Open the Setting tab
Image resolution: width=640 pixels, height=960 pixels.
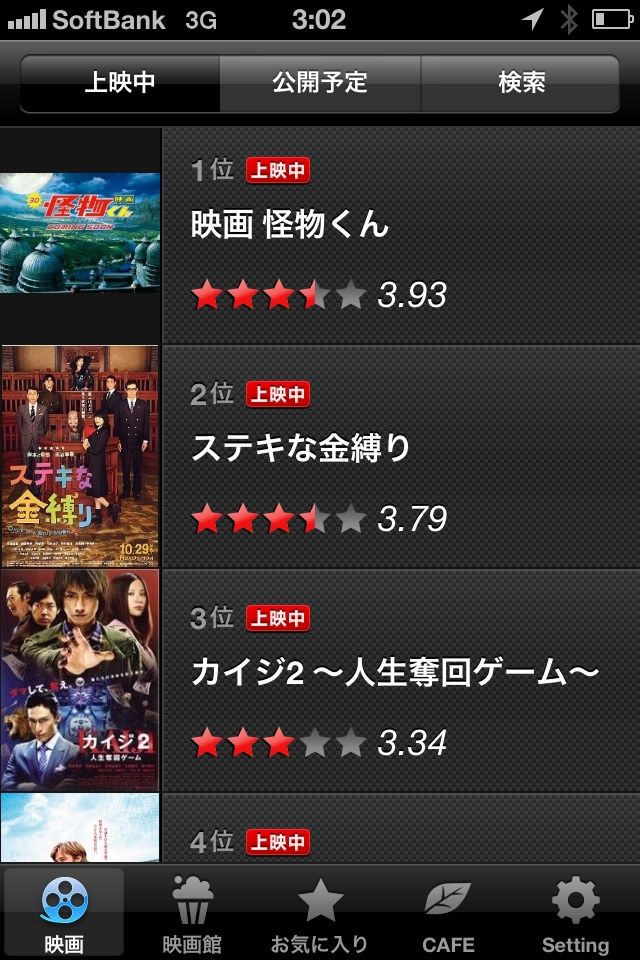click(x=575, y=912)
